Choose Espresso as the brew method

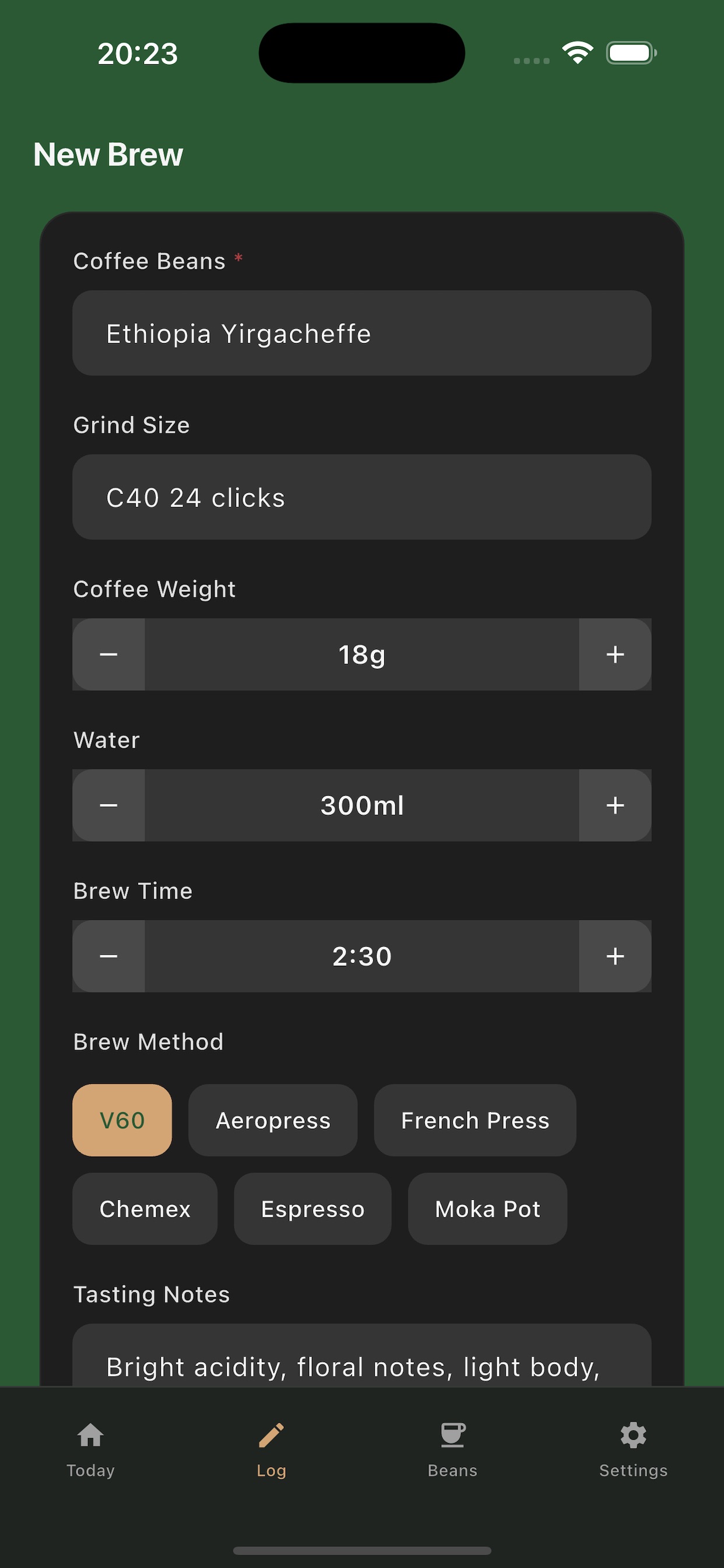(312, 1209)
